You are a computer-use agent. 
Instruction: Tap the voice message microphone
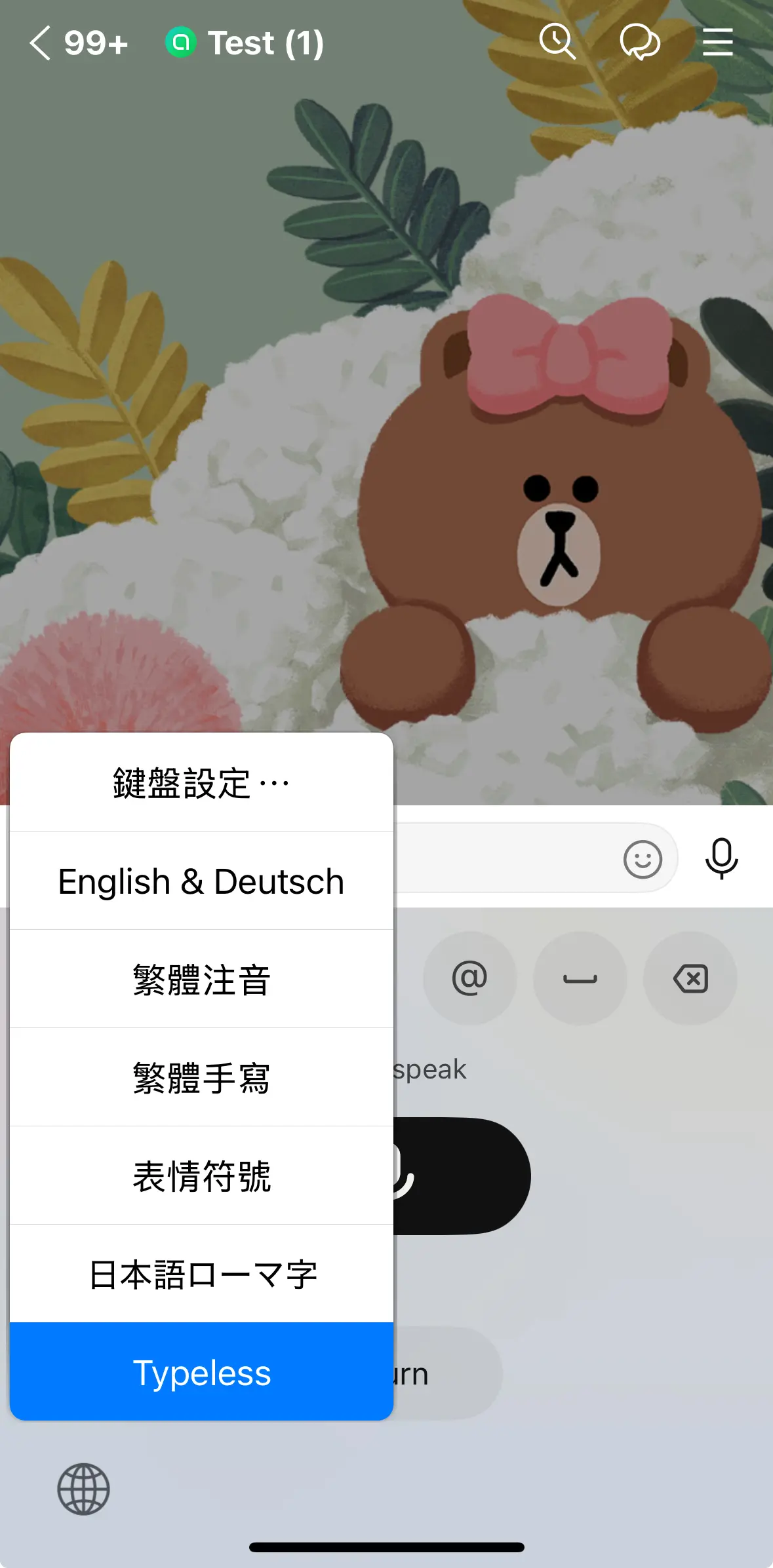pyautogui.click(x=721, y=858)
